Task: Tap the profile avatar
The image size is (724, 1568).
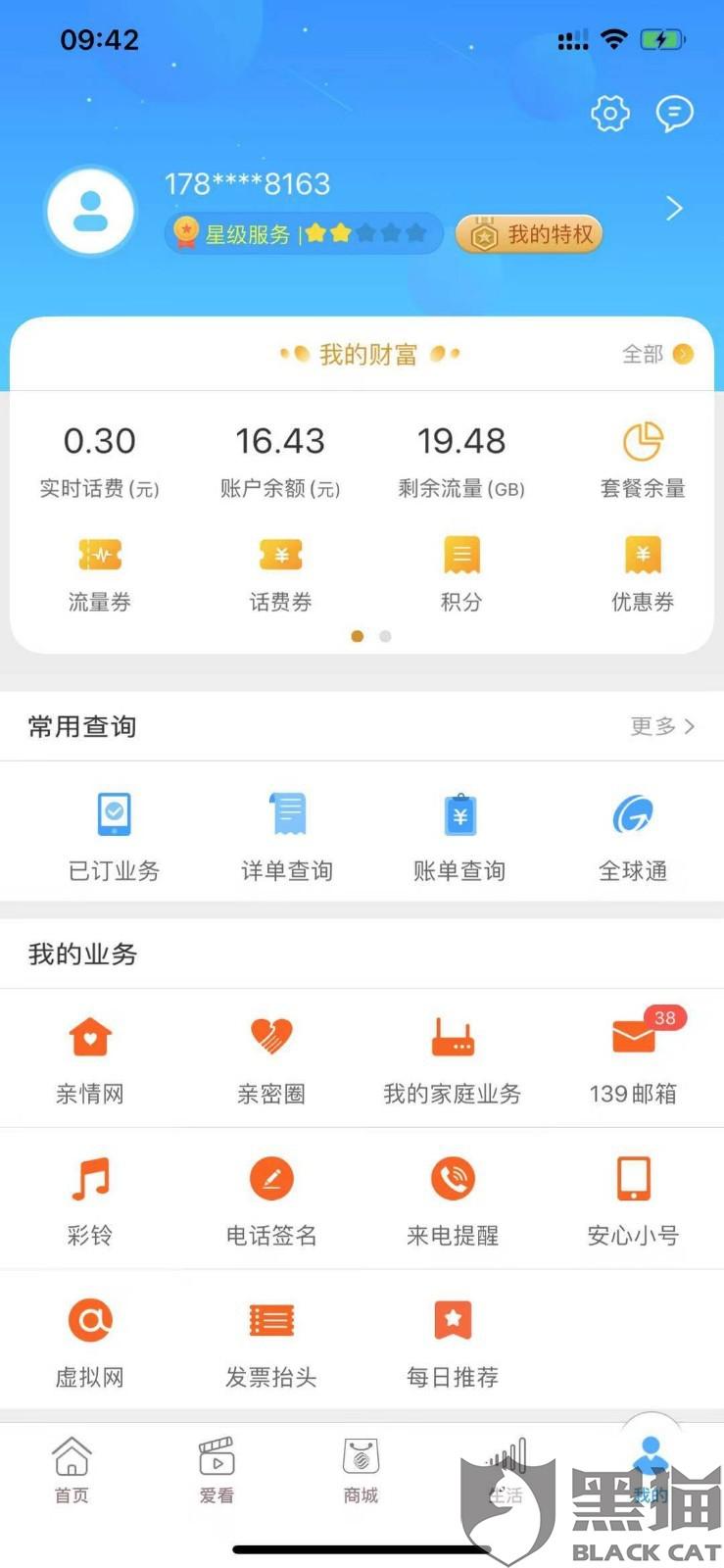Action: tap(90, 212)
